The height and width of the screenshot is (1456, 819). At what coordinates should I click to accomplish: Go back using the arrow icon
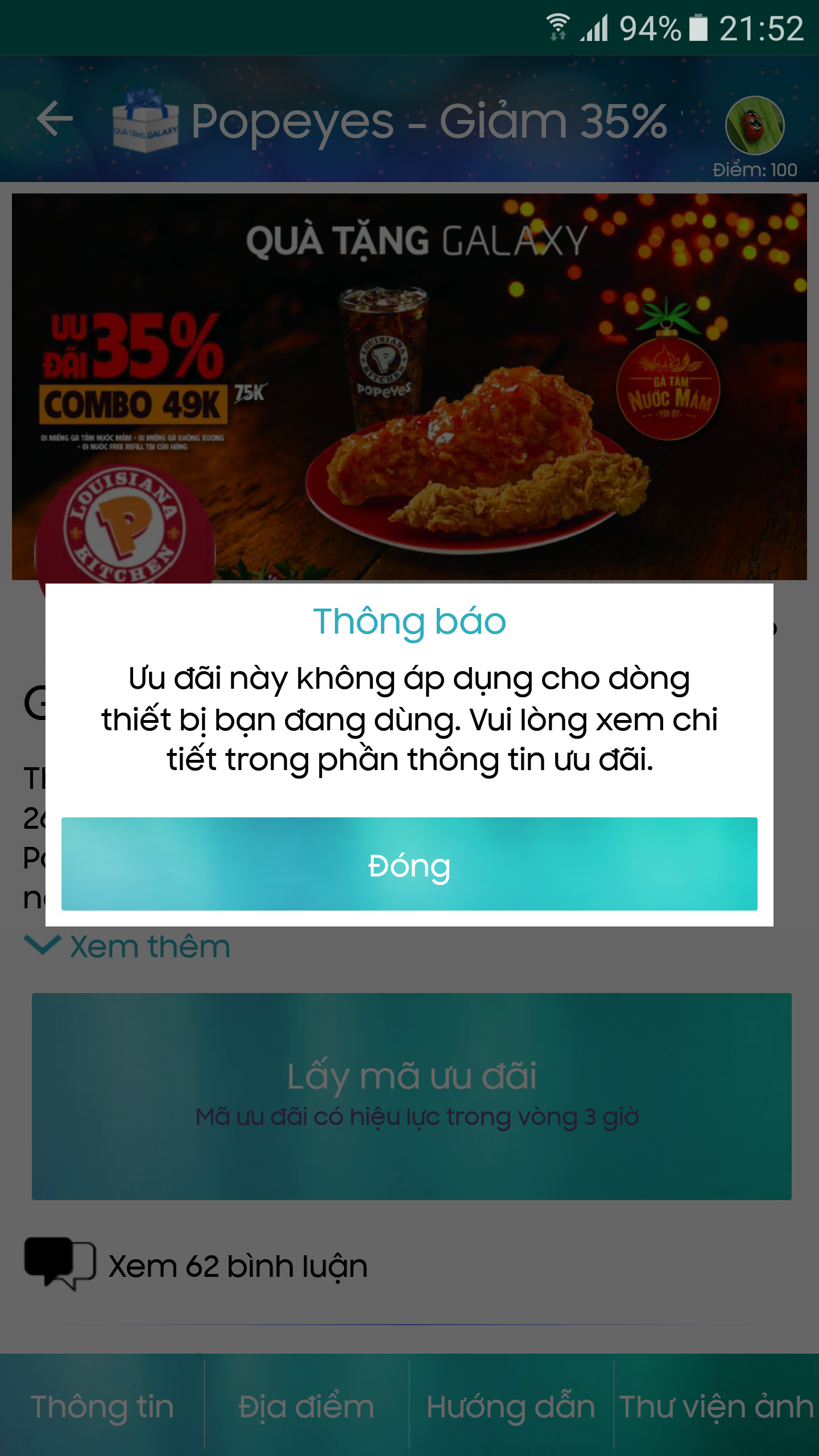[x=55, y=118]
